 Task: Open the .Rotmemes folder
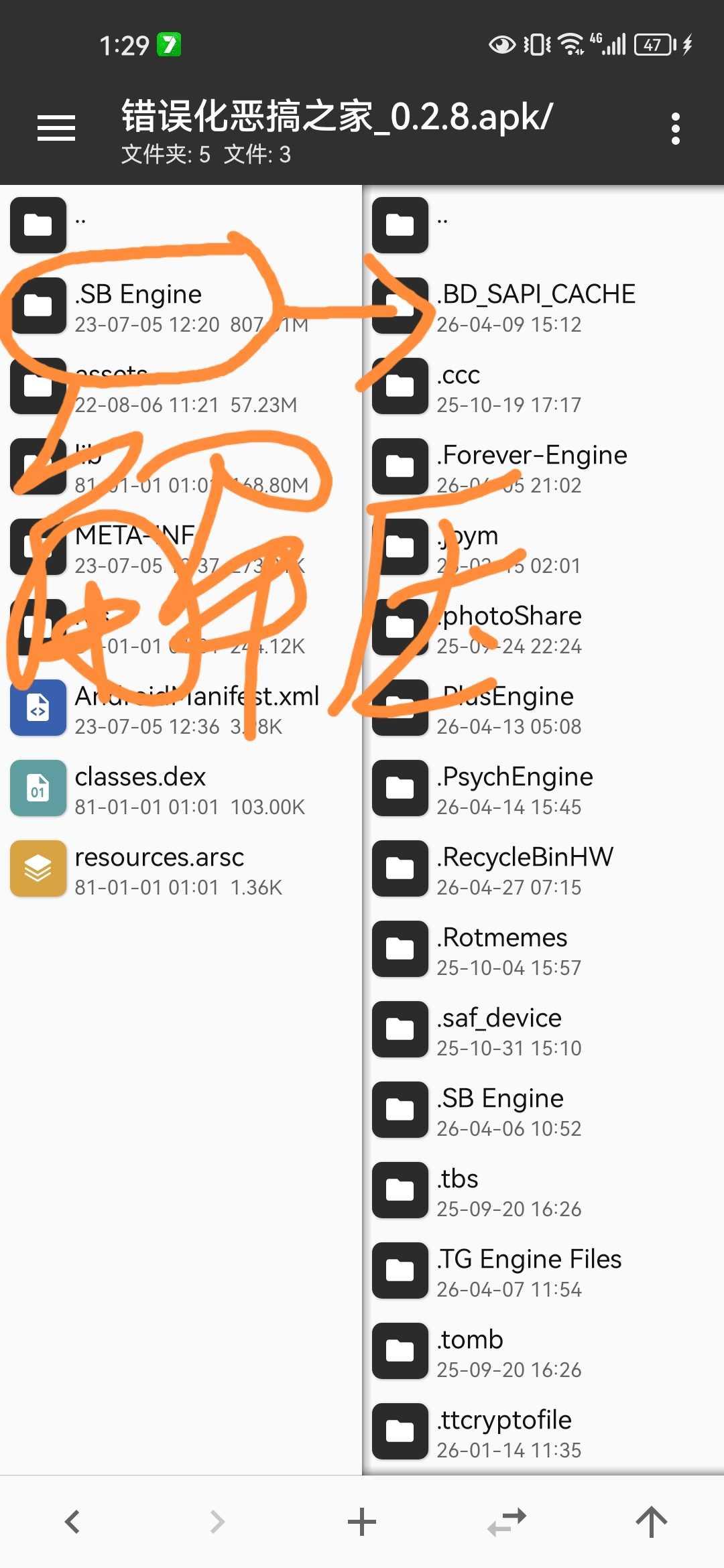pos(502,950)
